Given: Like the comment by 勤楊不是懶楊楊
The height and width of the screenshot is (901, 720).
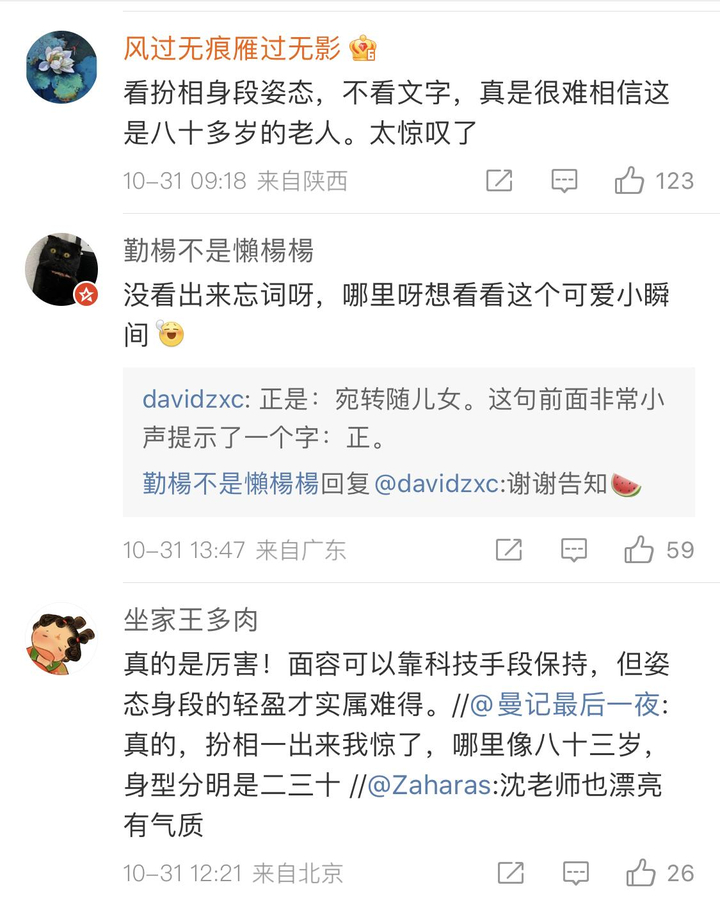Looking at the screenshot, I should [640, 549].
